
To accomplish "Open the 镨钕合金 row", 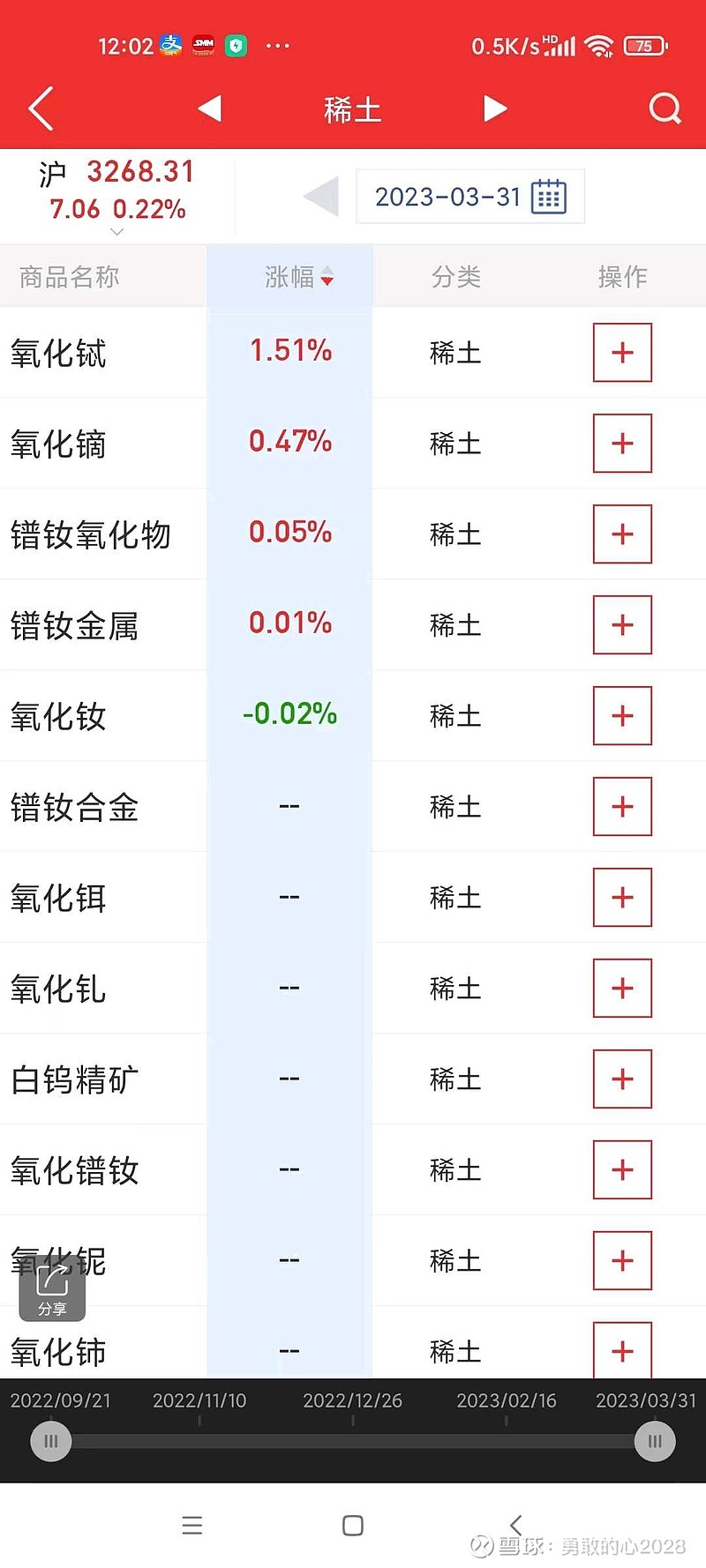I will (353, 807).
